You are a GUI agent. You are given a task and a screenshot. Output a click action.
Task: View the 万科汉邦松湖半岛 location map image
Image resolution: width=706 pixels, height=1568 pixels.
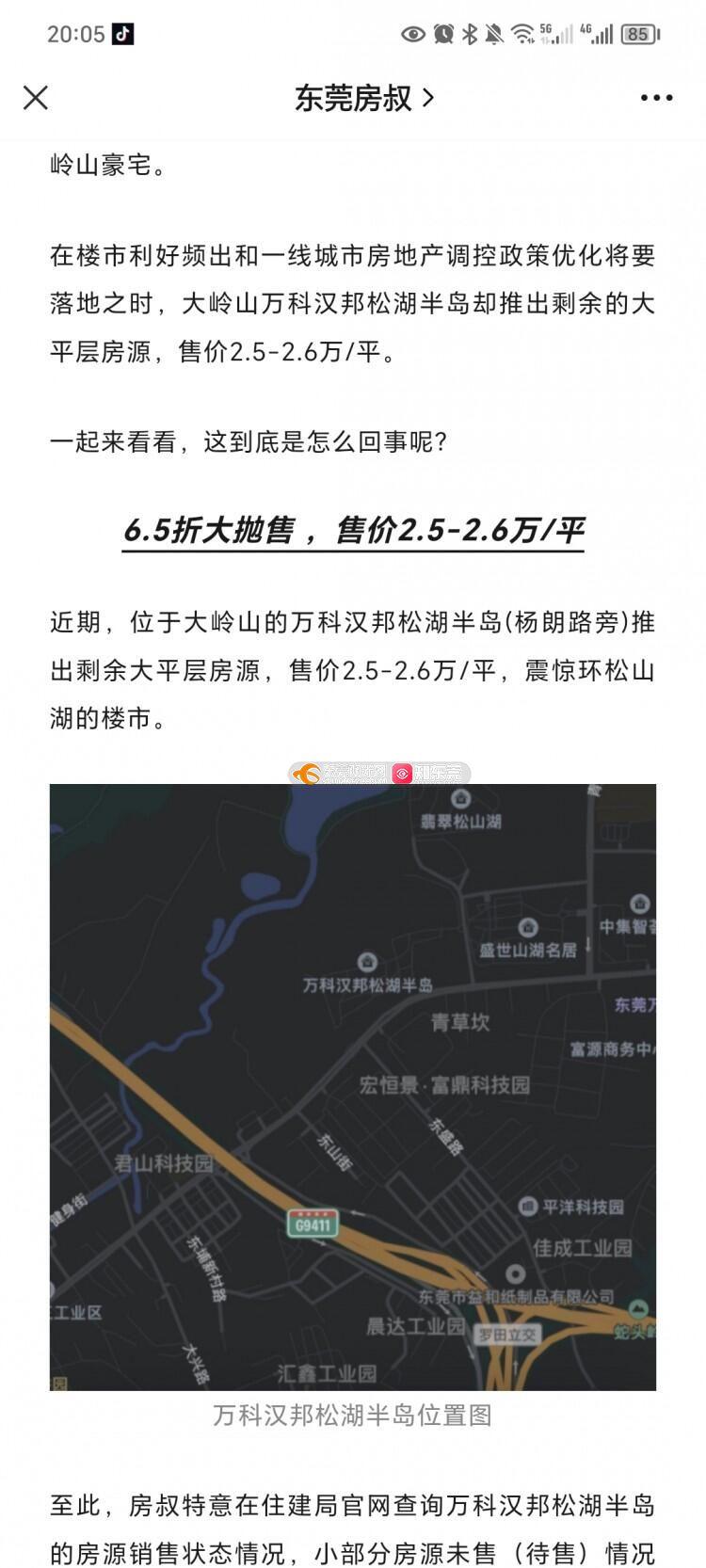(353, 1087)
